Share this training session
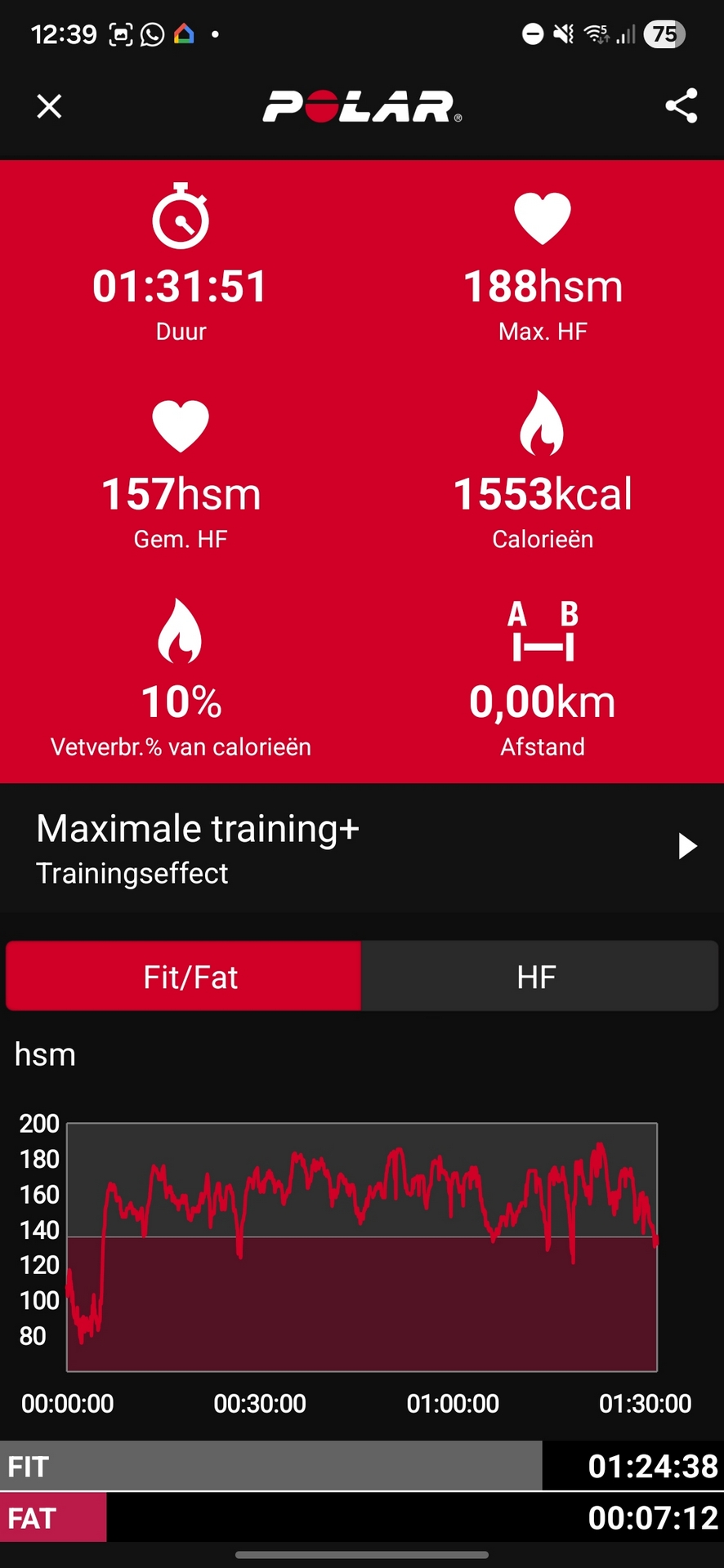Image resolution: width=724 pixels, height=1568 pixels. (681, 106)
